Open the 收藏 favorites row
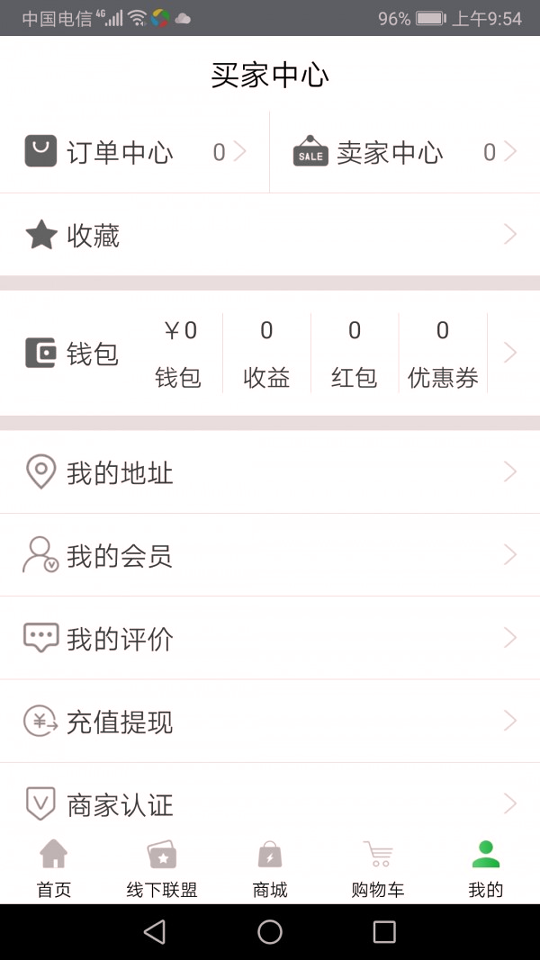 [270, 234]
